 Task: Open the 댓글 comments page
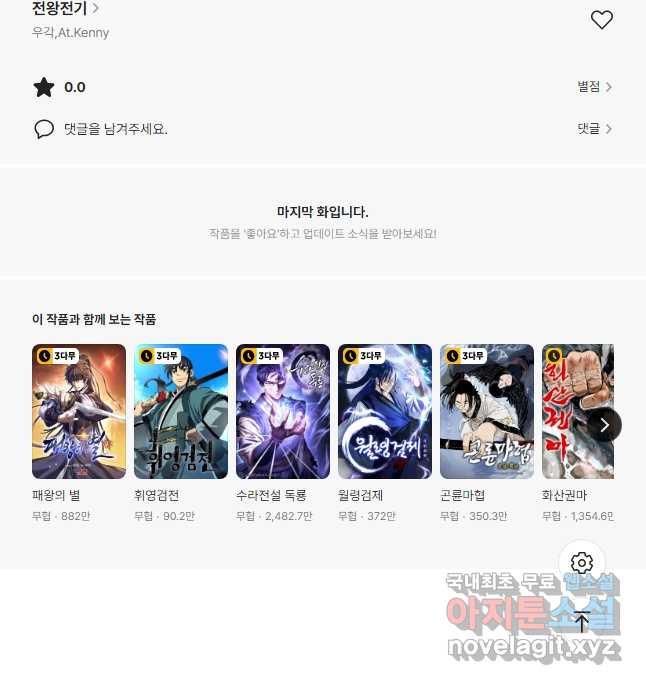(x=594, y=129)
